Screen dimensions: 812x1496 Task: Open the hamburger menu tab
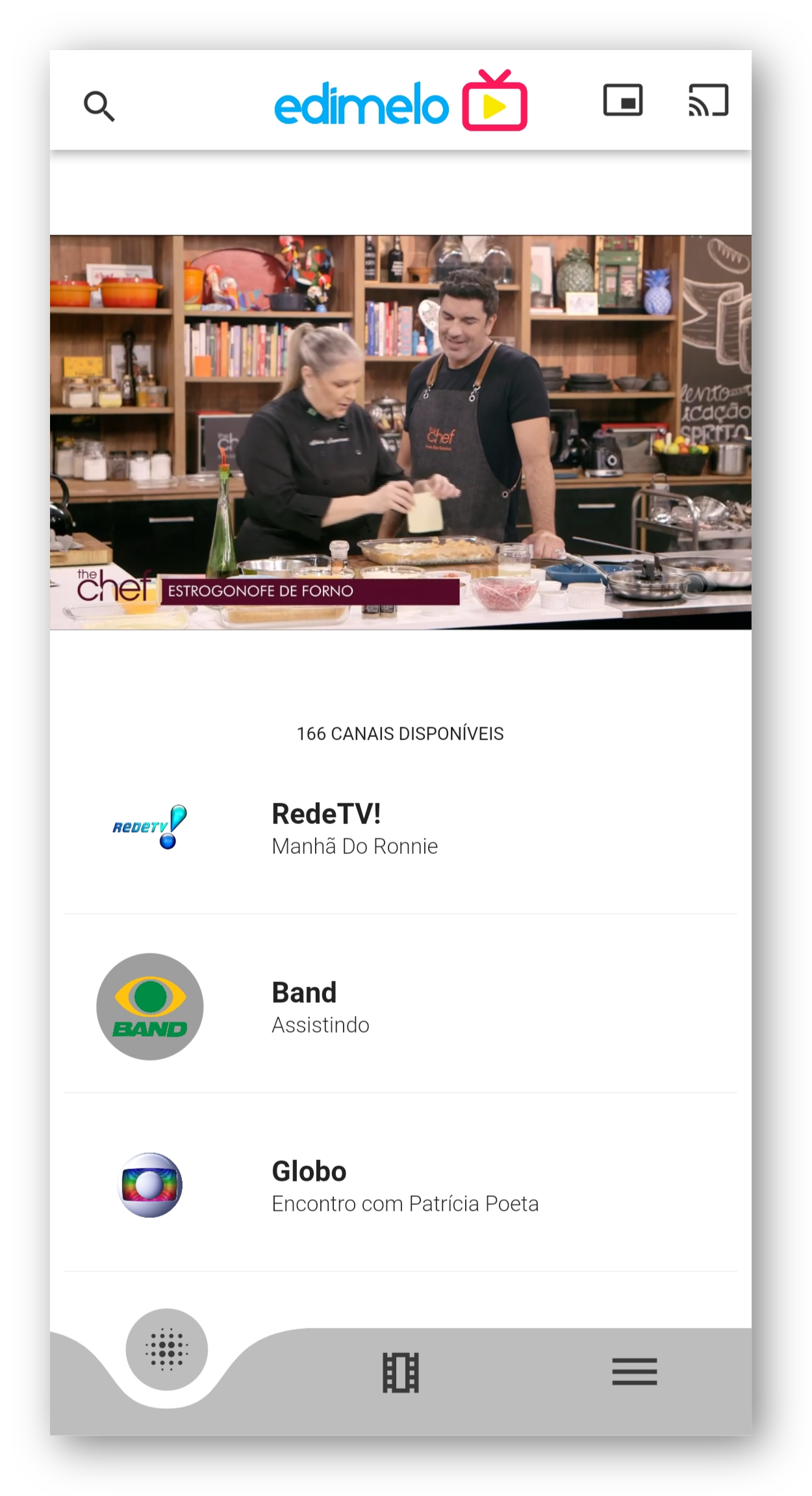pos(635,1371)
